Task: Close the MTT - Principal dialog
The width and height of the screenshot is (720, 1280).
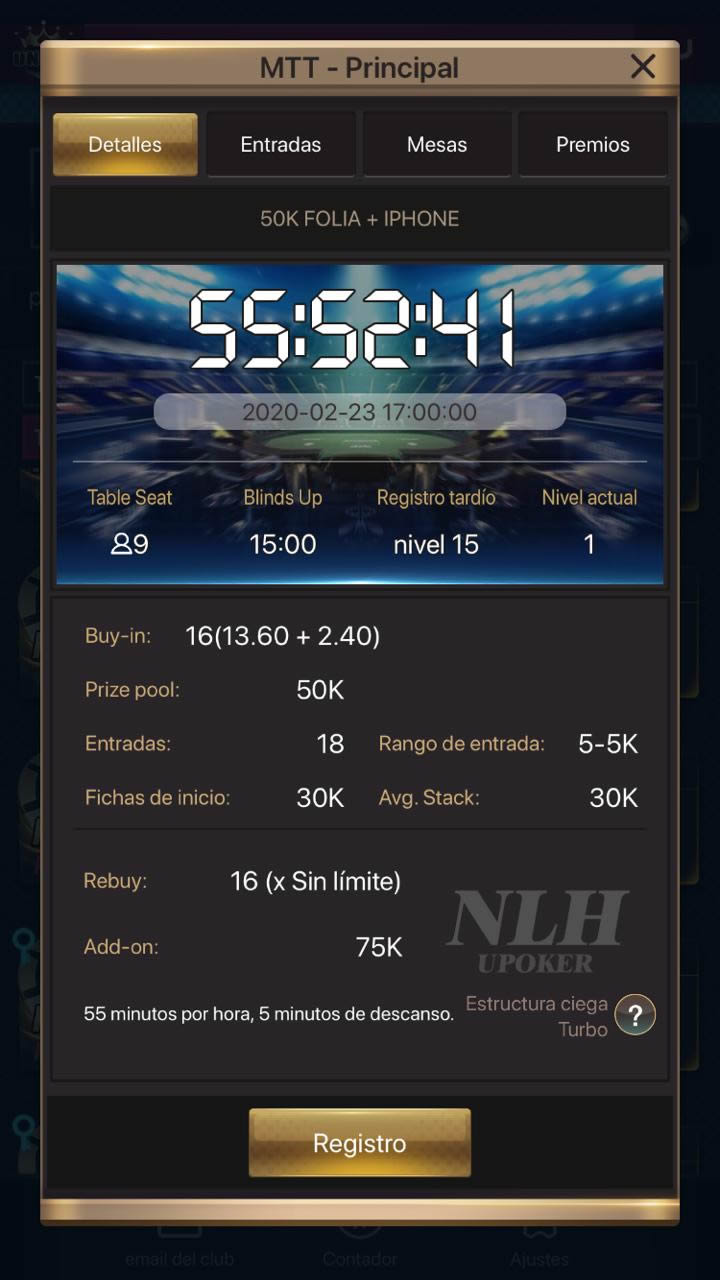Action: click(x=642, y=67)
